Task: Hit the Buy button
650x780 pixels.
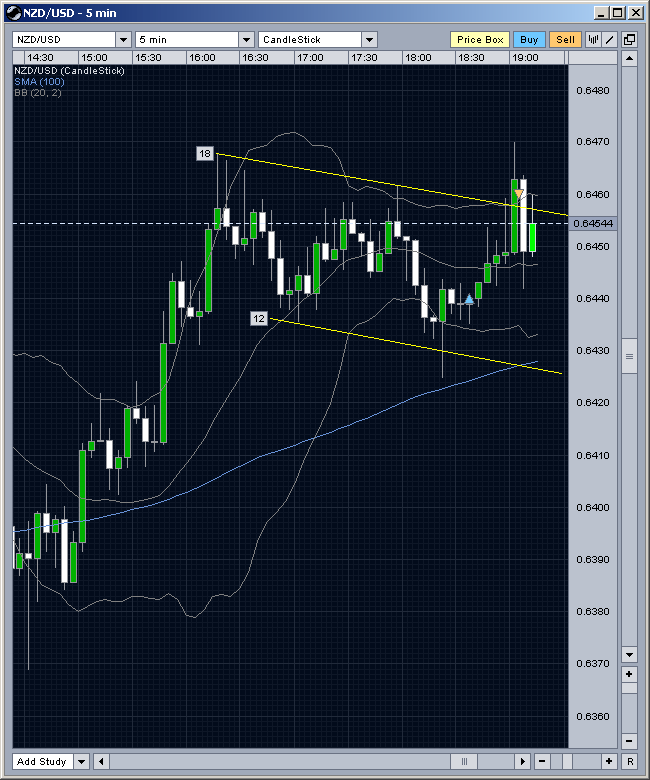Action: 529,40
